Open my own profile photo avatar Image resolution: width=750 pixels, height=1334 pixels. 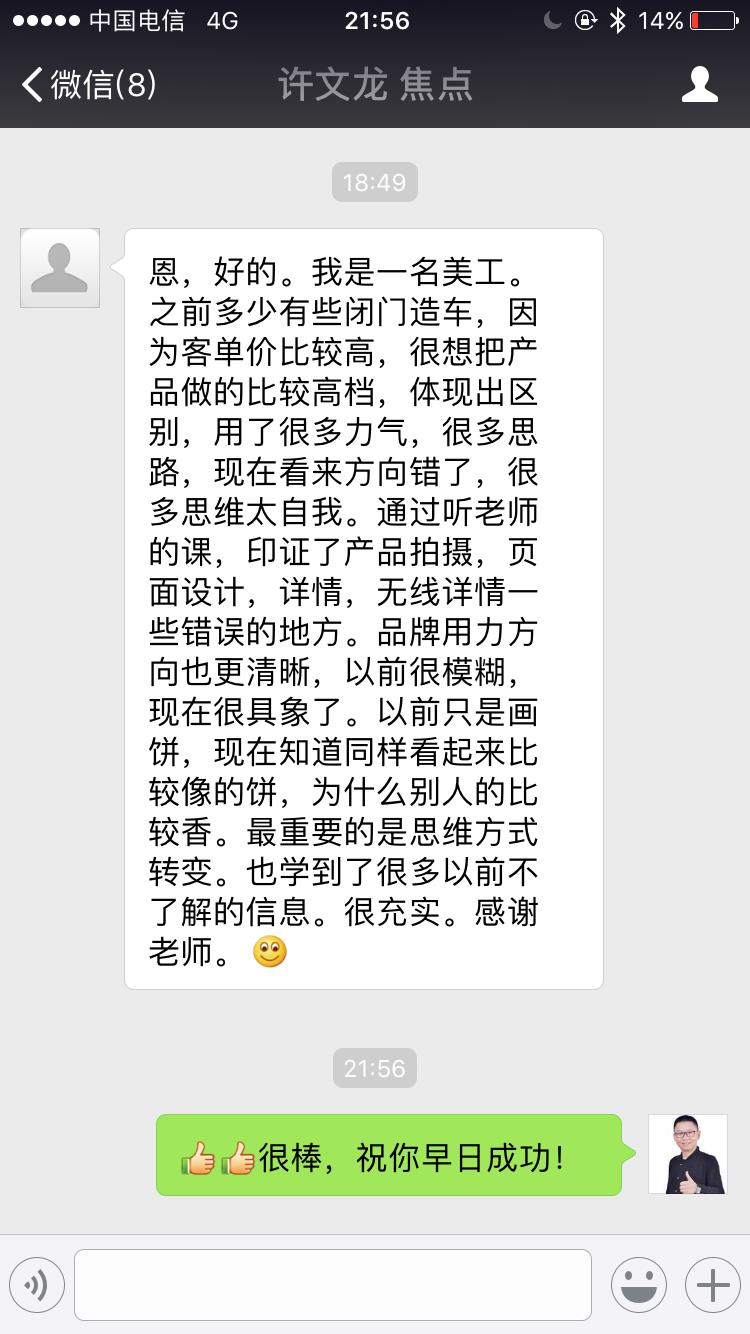coord(688,1154)
